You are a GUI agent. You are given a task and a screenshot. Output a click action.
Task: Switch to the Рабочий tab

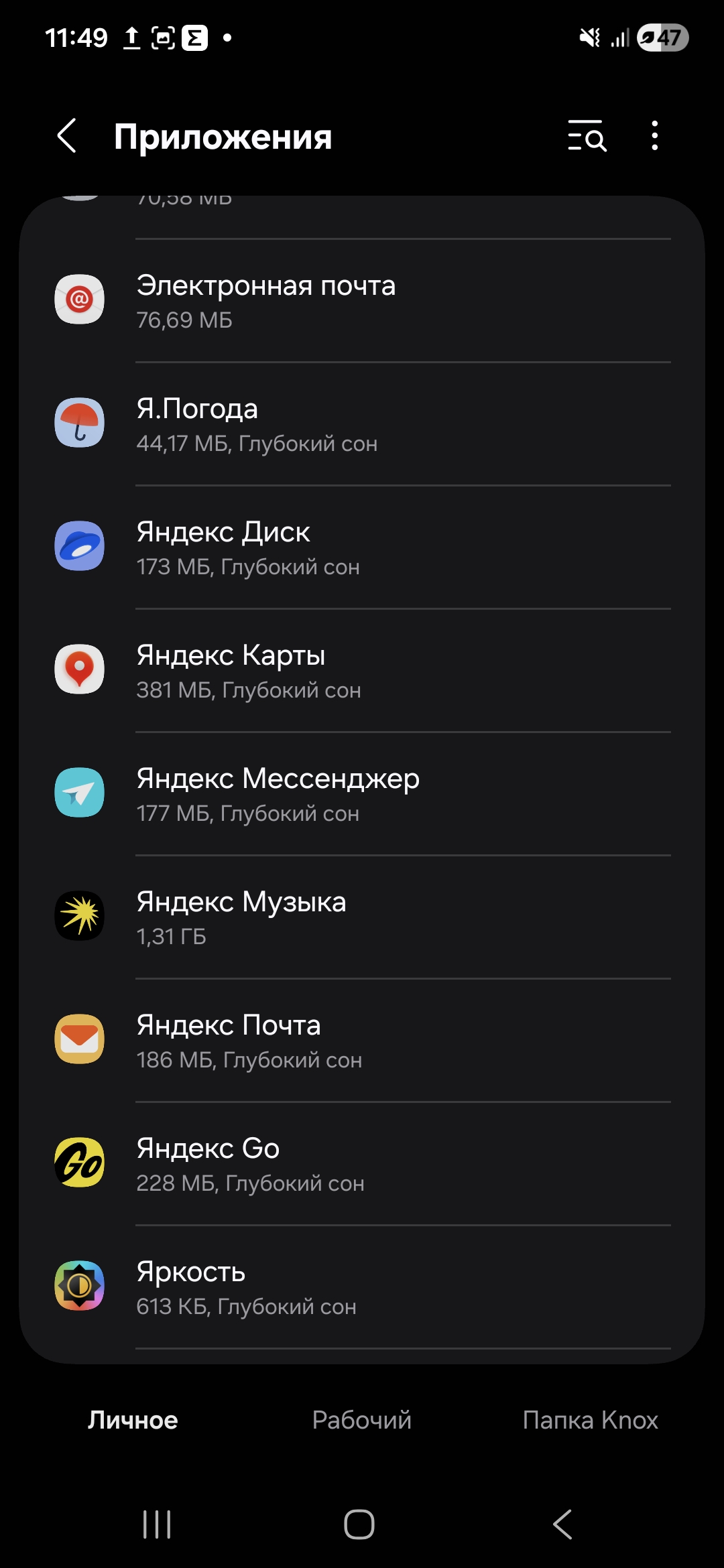click(361, 1420)
